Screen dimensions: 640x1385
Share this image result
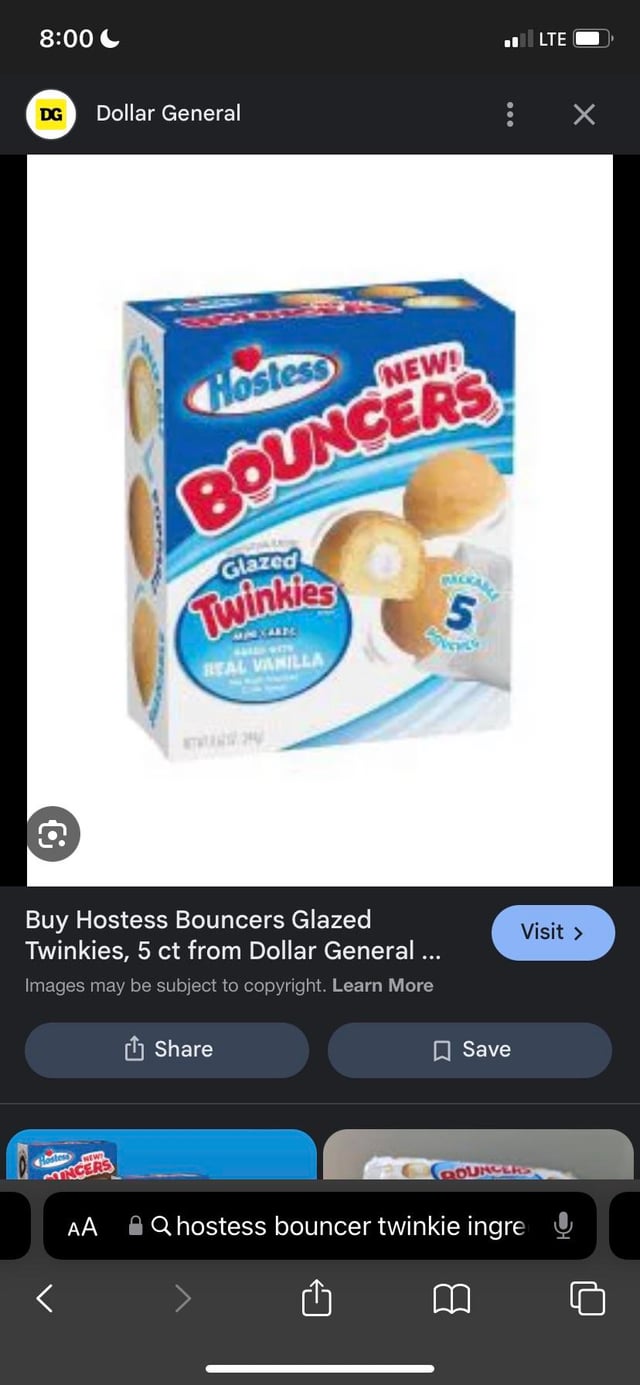166,1049
